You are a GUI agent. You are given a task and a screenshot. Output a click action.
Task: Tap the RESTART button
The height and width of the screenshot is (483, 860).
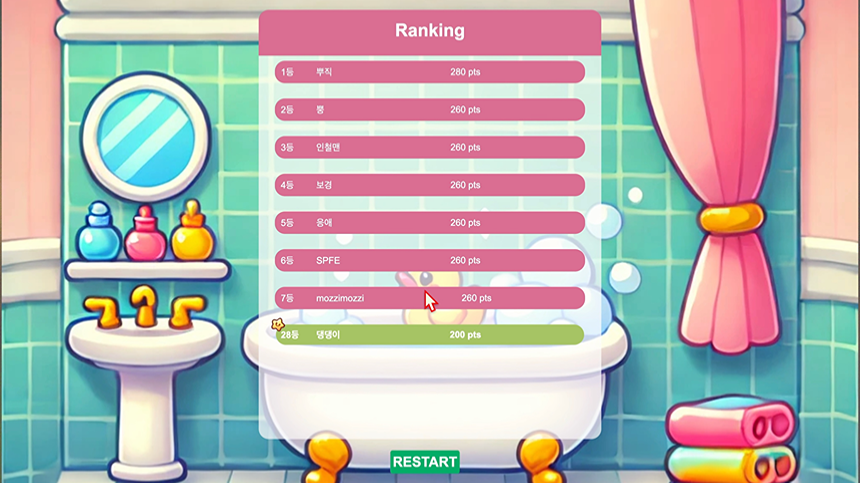click(x=425, y=461)
